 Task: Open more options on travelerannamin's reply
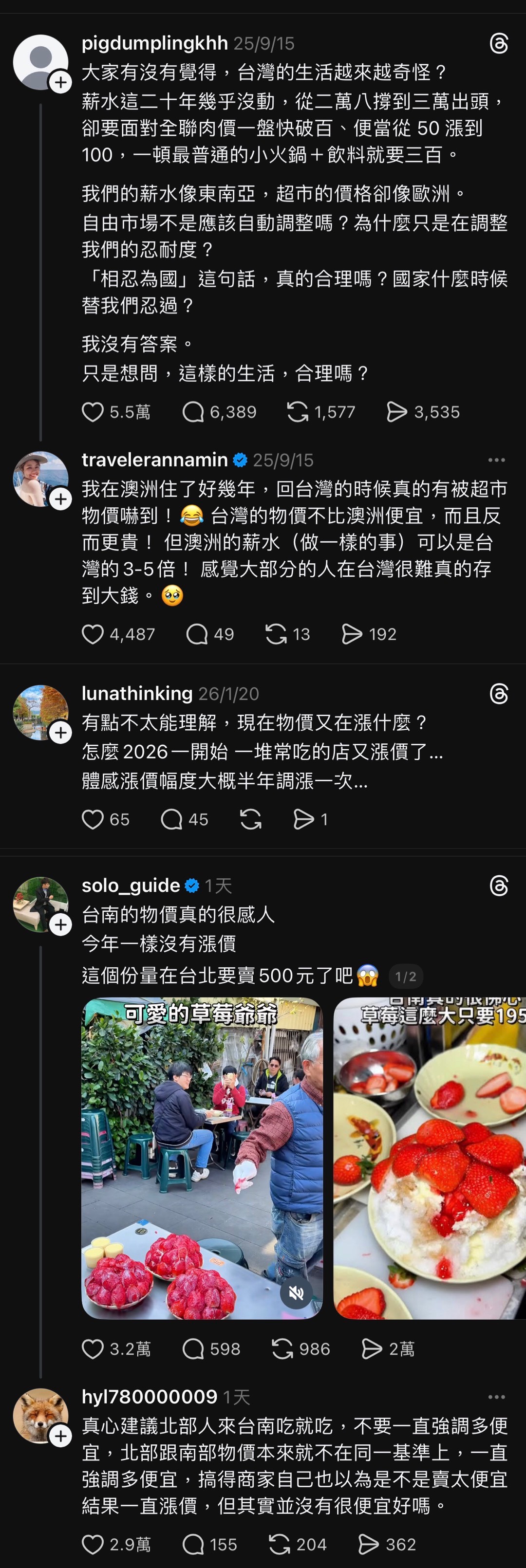[496, 460]
